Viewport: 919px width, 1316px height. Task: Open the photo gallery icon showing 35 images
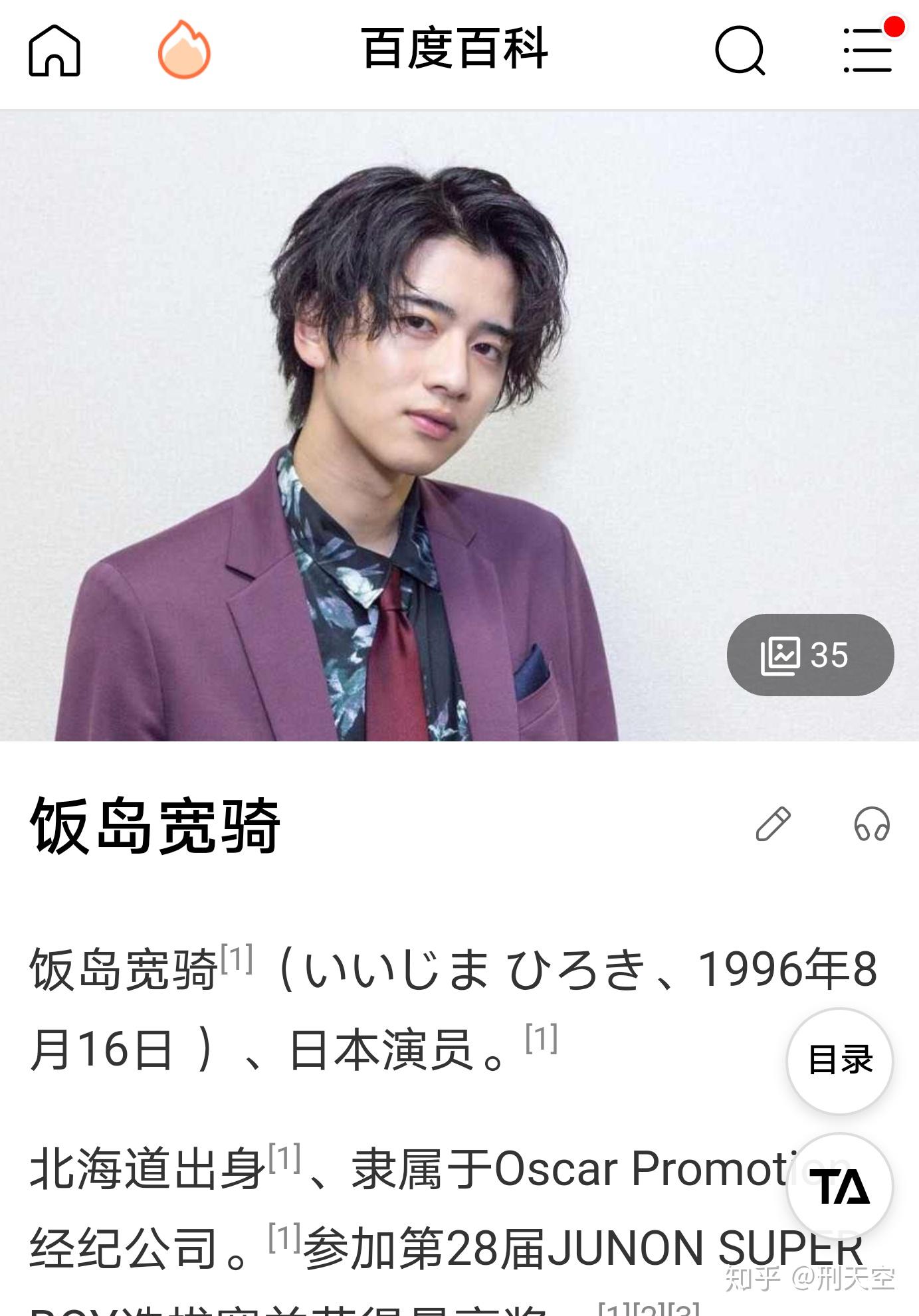(811, 654)
